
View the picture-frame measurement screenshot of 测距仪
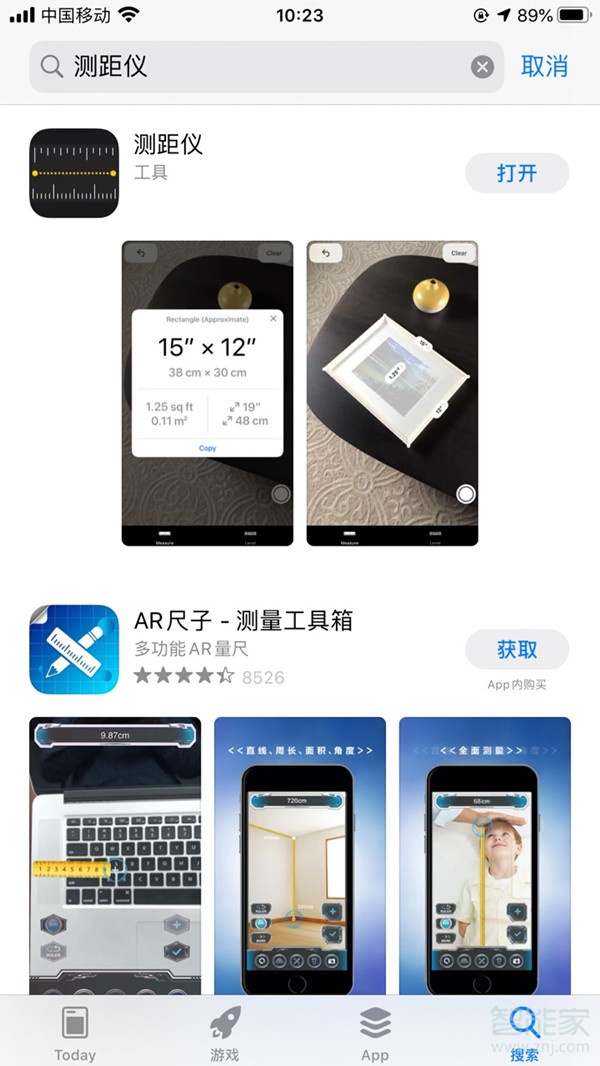392,393
